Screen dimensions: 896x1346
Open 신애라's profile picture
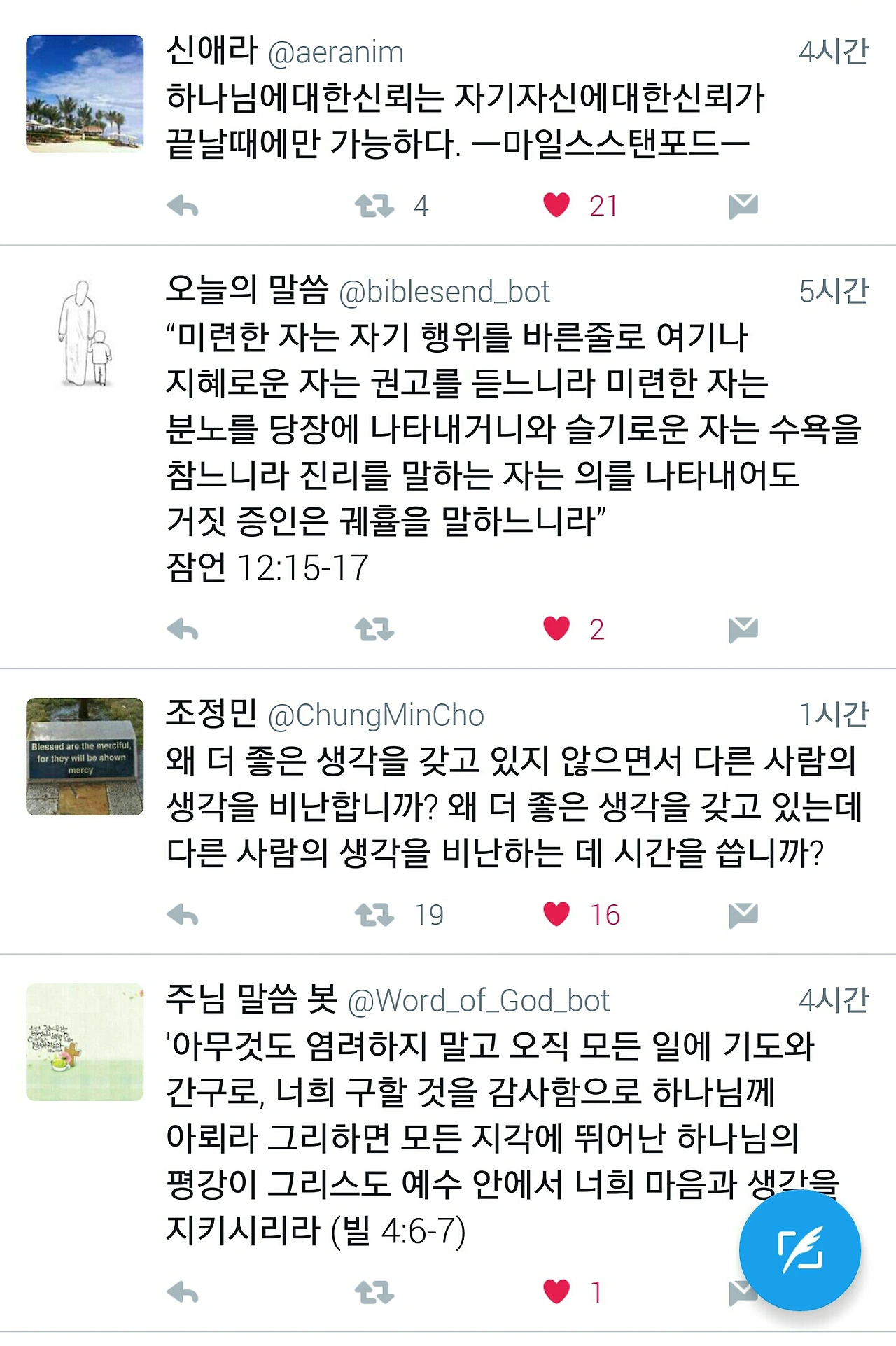[85, 93]
